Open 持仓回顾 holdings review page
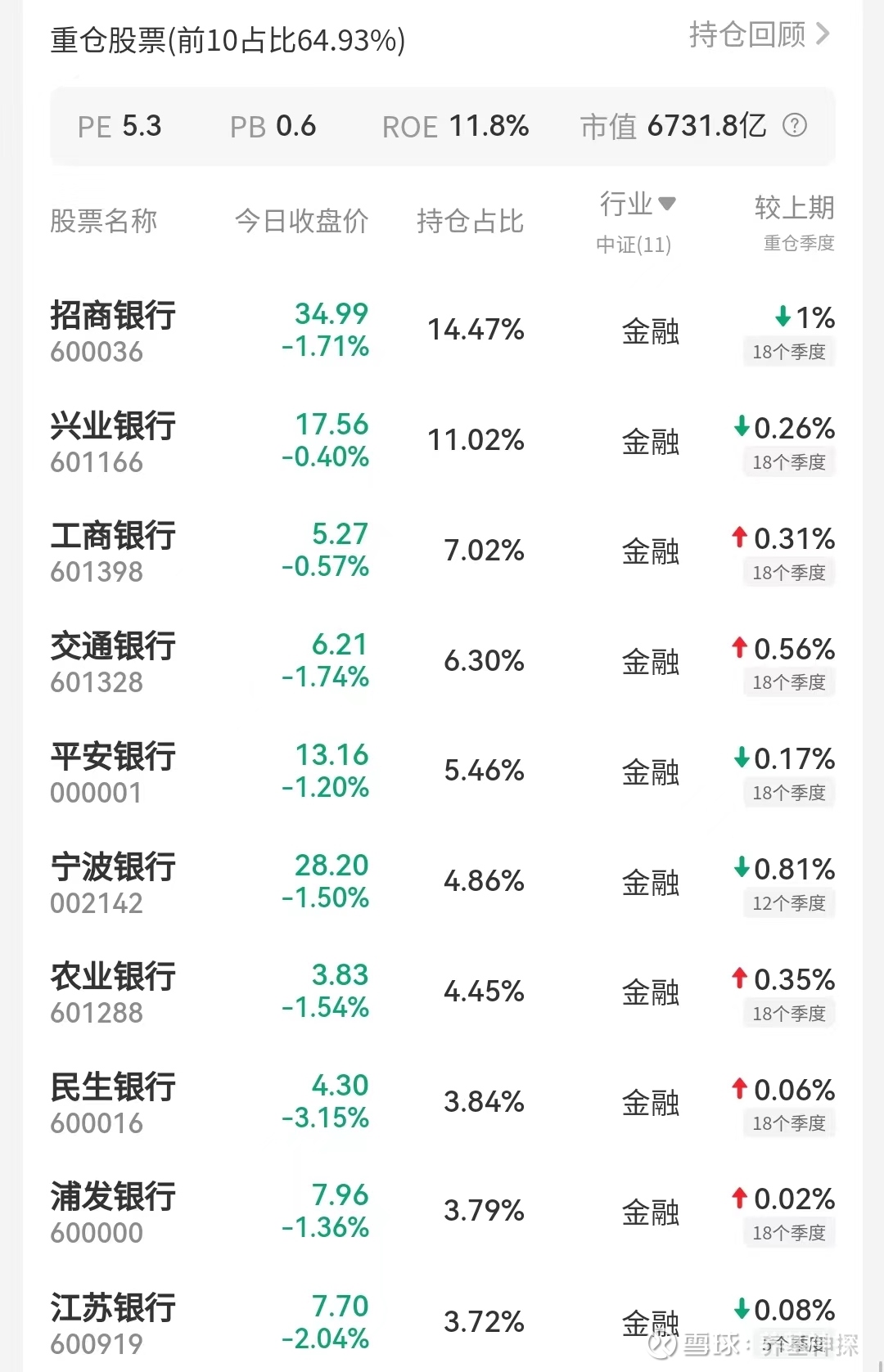Screen dimensions: 884x1372 [747, 35]
